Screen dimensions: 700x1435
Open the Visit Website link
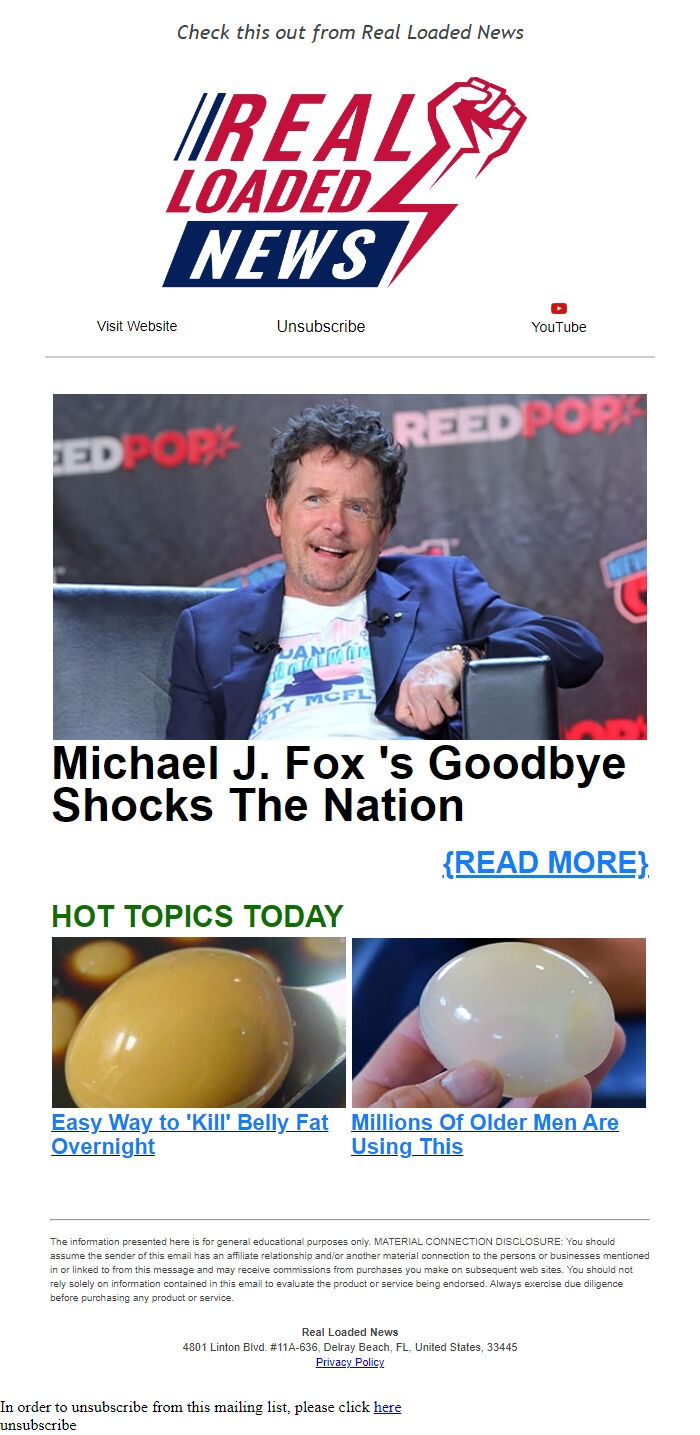(137, 326)
